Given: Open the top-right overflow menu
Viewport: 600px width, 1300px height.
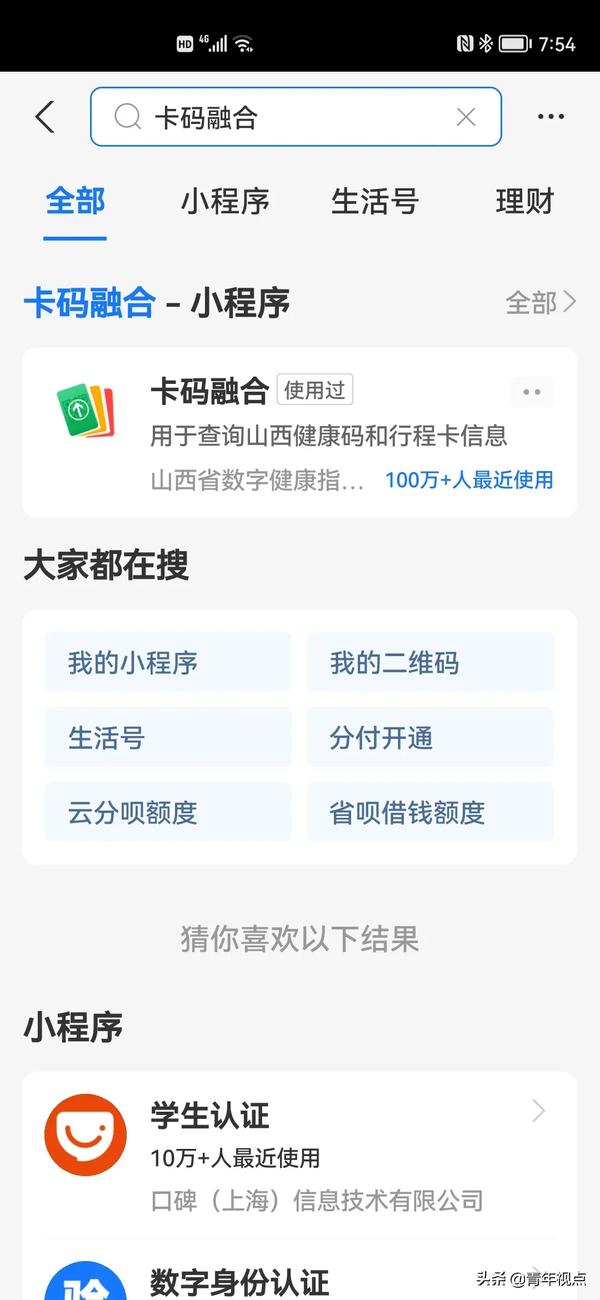Looking at the screenshot, I should 551,117.
